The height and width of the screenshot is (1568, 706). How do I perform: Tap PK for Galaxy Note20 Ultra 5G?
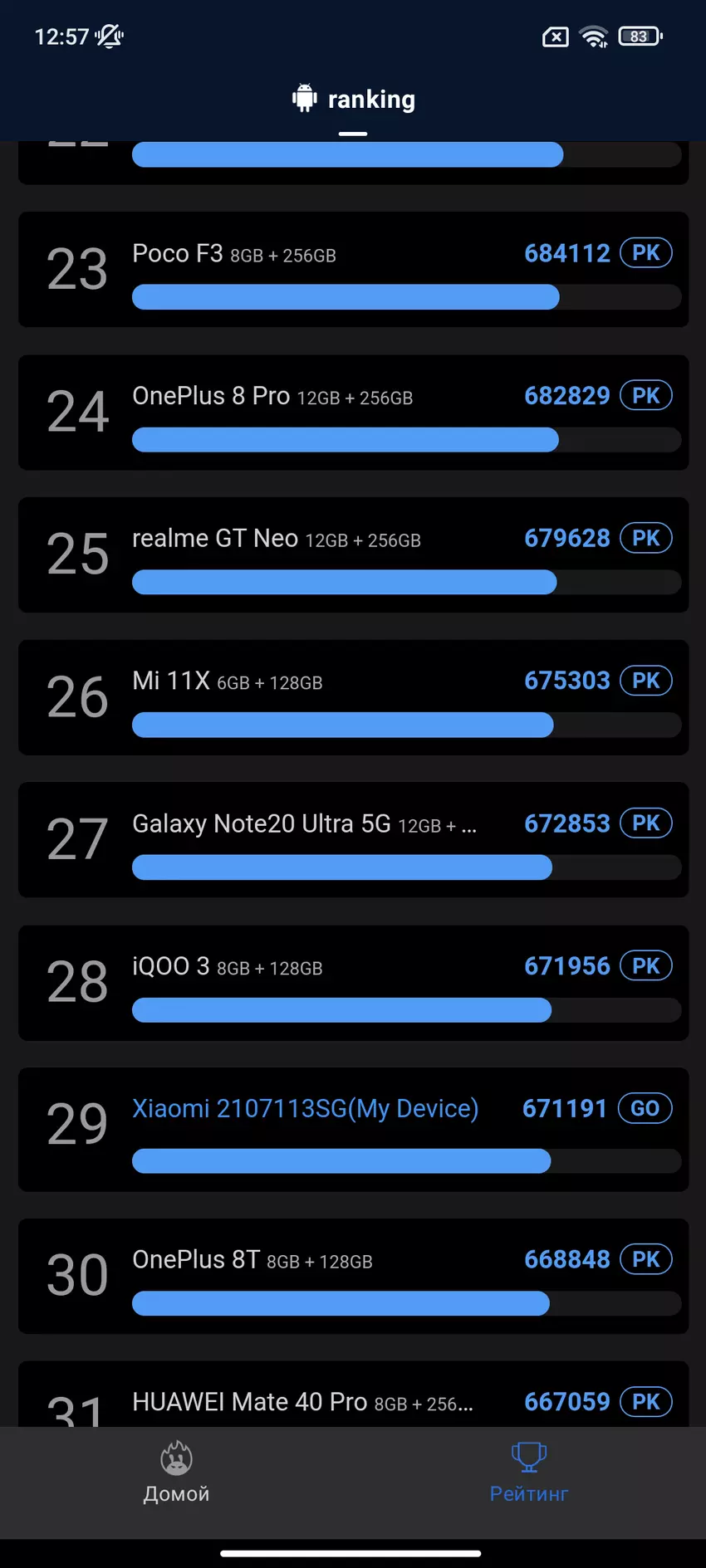645,823
